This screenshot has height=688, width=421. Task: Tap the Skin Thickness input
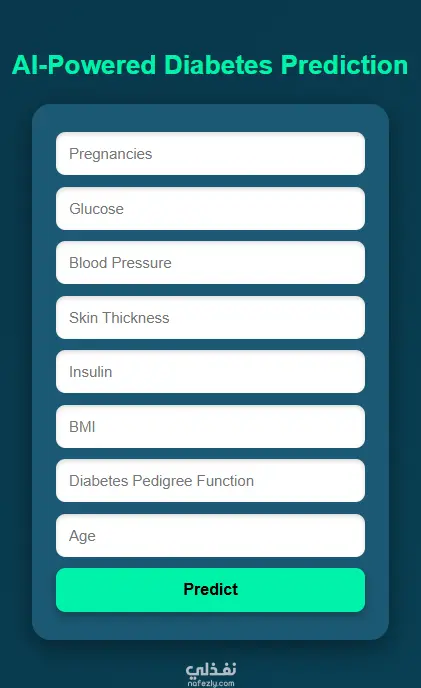[x=210, y=317]
